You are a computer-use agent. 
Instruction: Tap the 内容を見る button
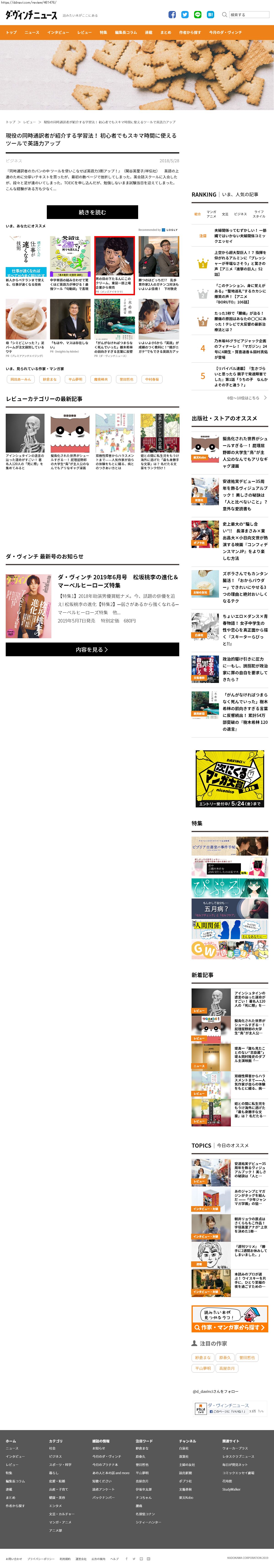click(x=92, y=649)
